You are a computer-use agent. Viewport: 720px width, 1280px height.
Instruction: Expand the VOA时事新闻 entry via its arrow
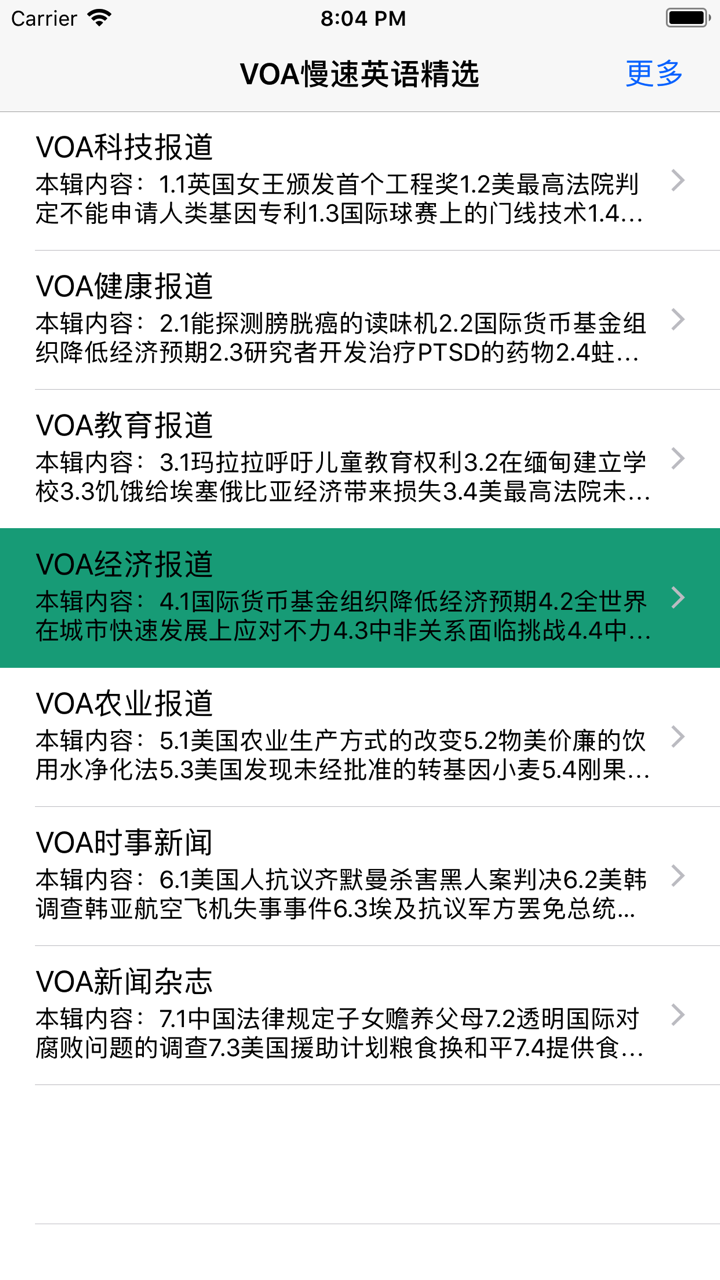pyautogui.click(x=678, y=874)
